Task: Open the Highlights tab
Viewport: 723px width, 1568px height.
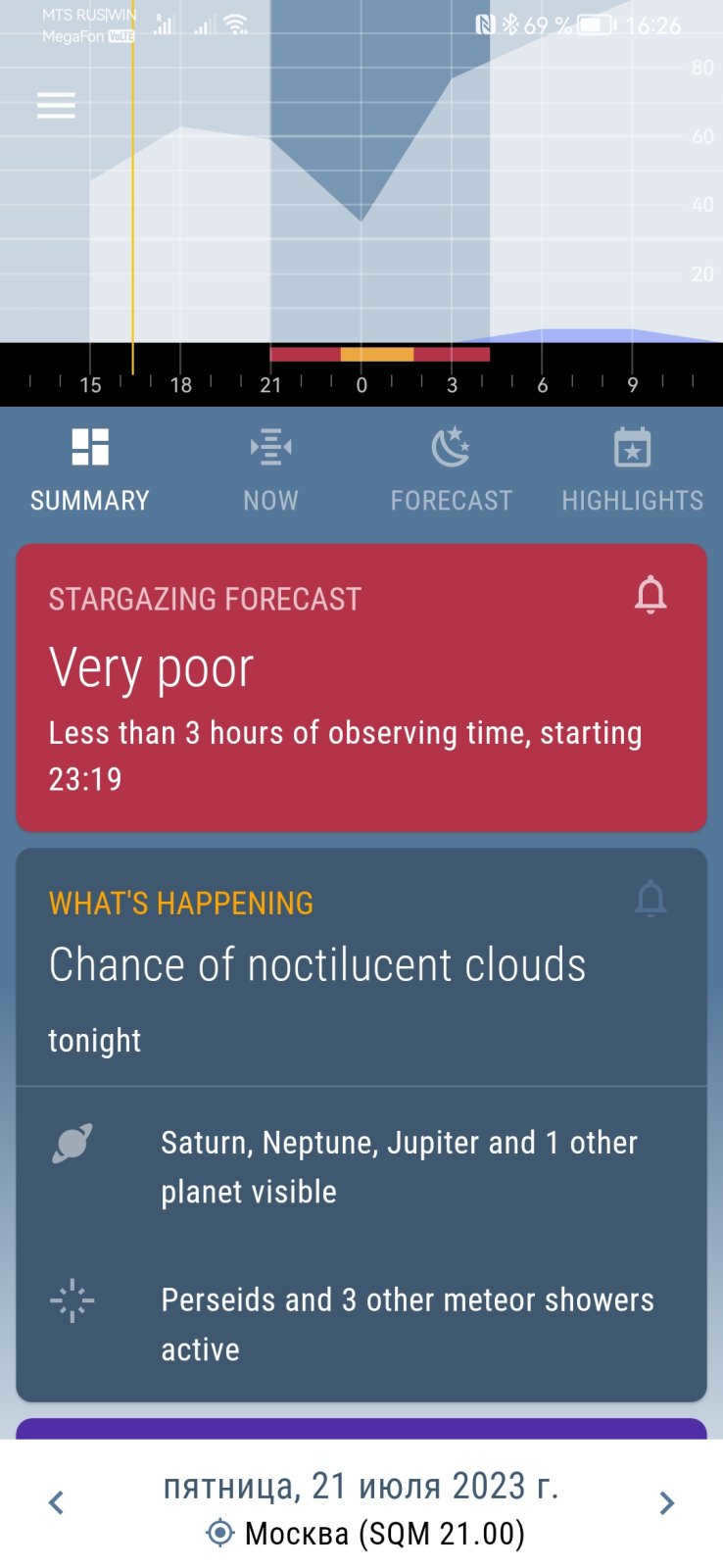Action: click(632, 469)
